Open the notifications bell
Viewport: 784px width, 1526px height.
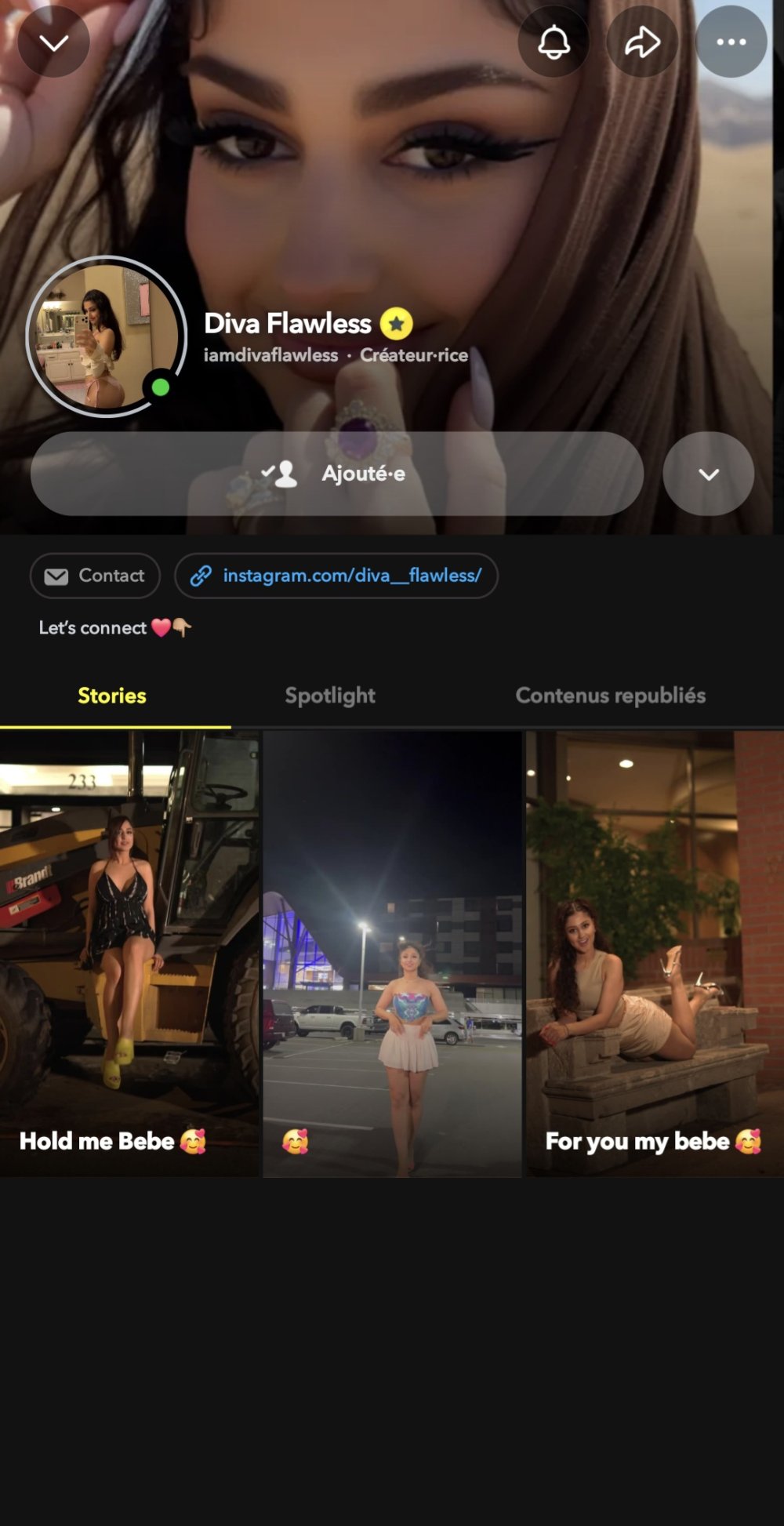tap(554, 42)
